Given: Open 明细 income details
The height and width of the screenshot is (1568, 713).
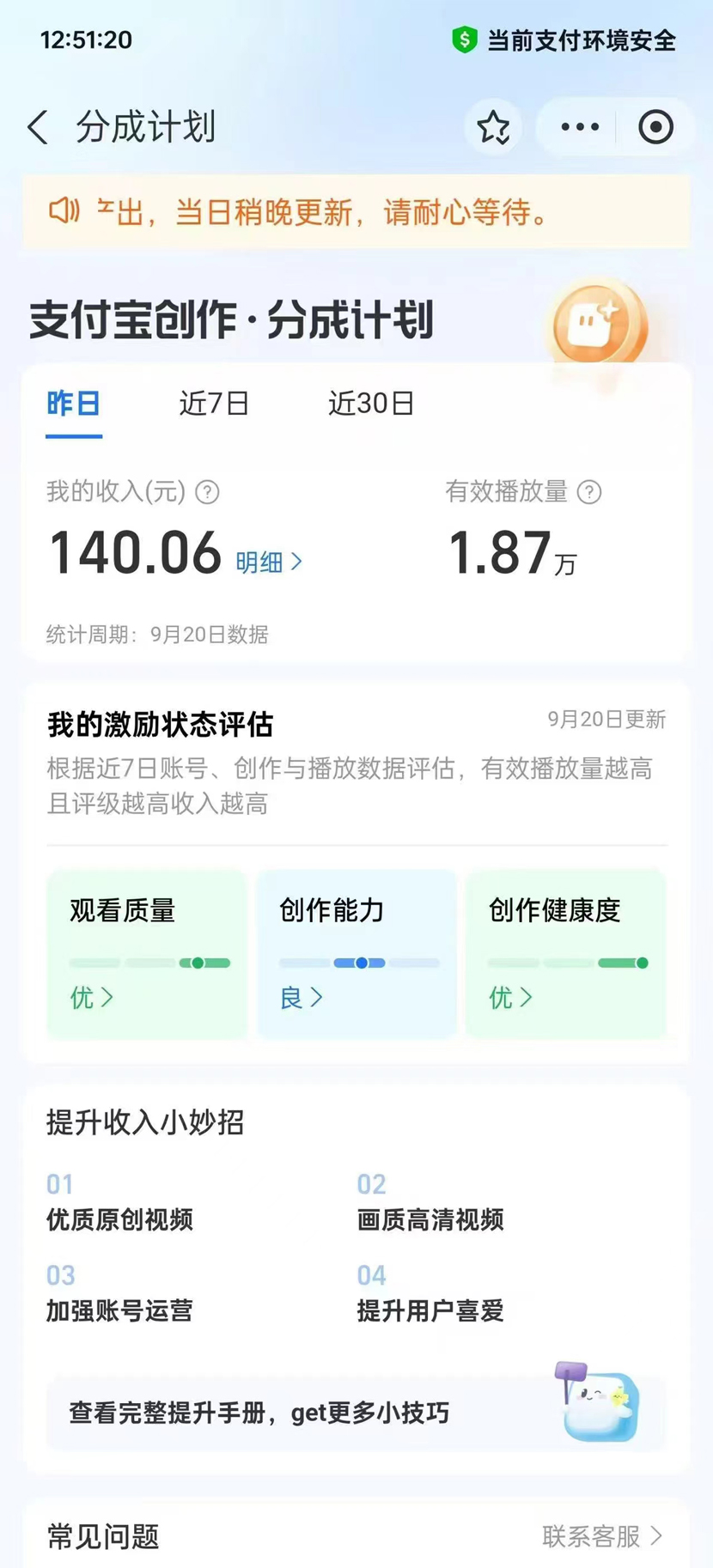Looking at the screenshot, I should coord(269,562).
